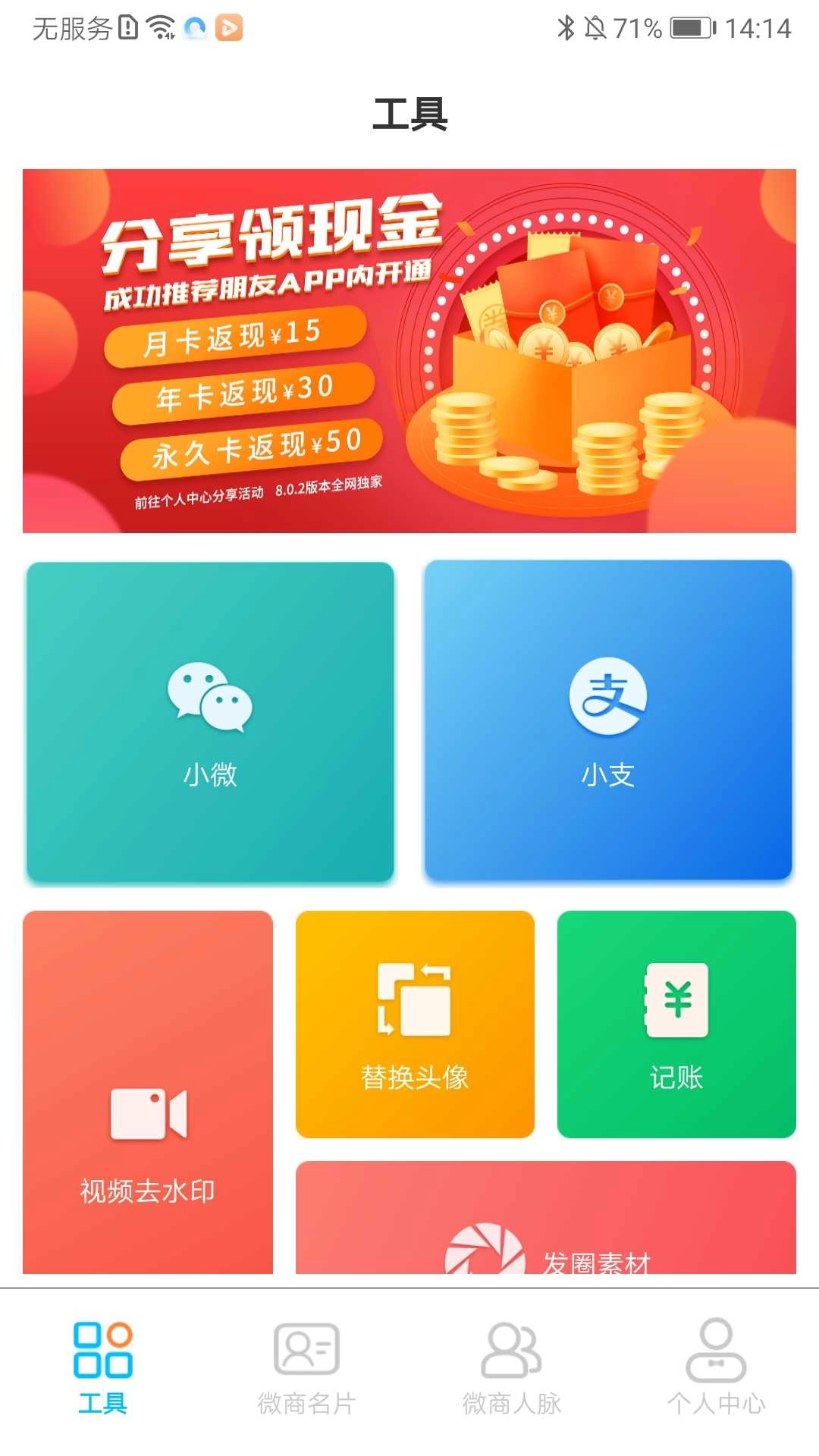This screenshot has width=819, height=1456.
Task: Open the 小支 tool card
Action: point(608,721)
